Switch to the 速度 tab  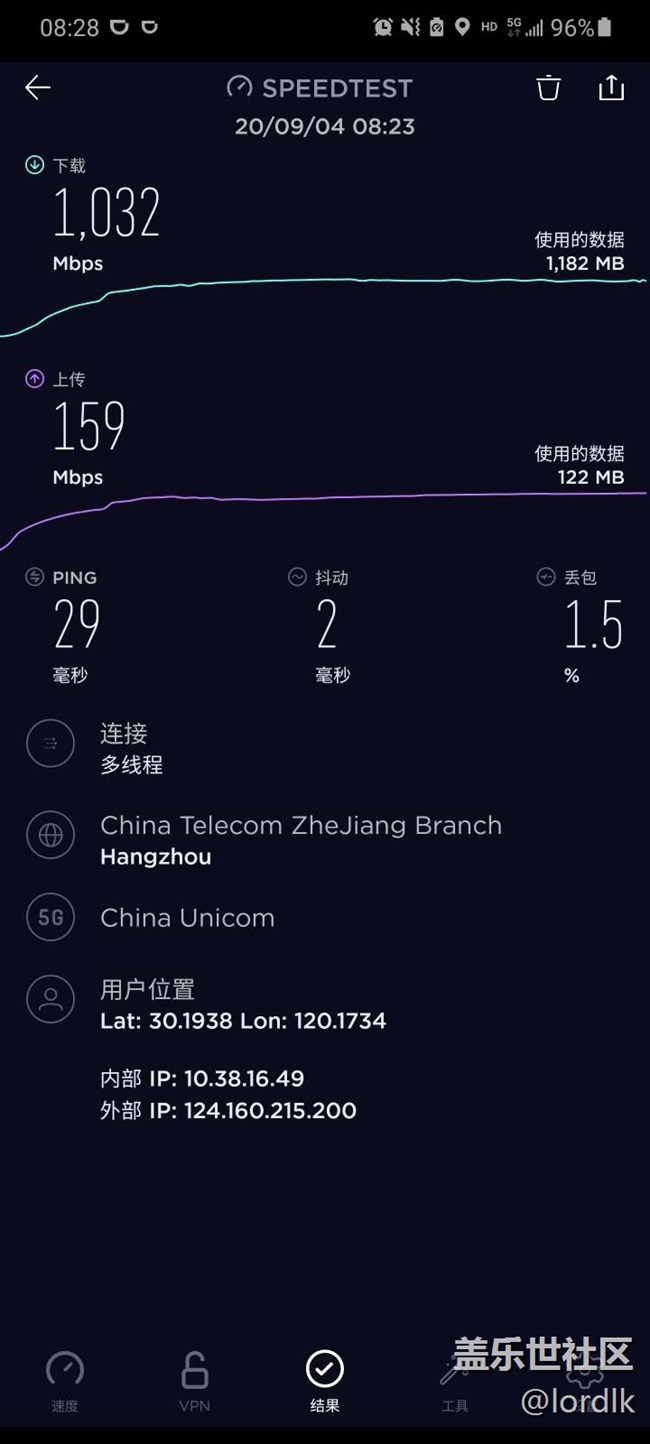coord(65,1380)
